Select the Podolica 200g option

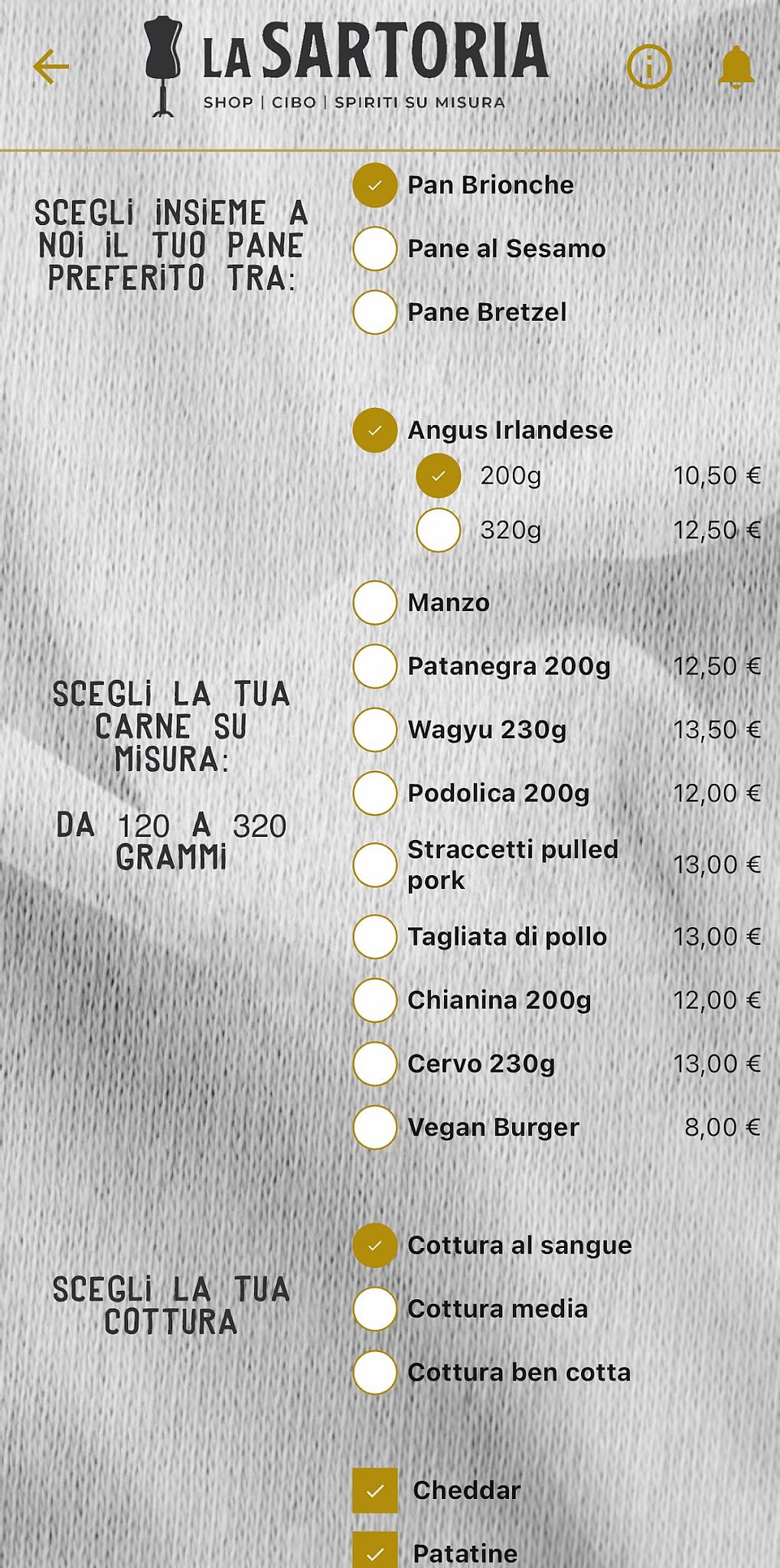374,794
